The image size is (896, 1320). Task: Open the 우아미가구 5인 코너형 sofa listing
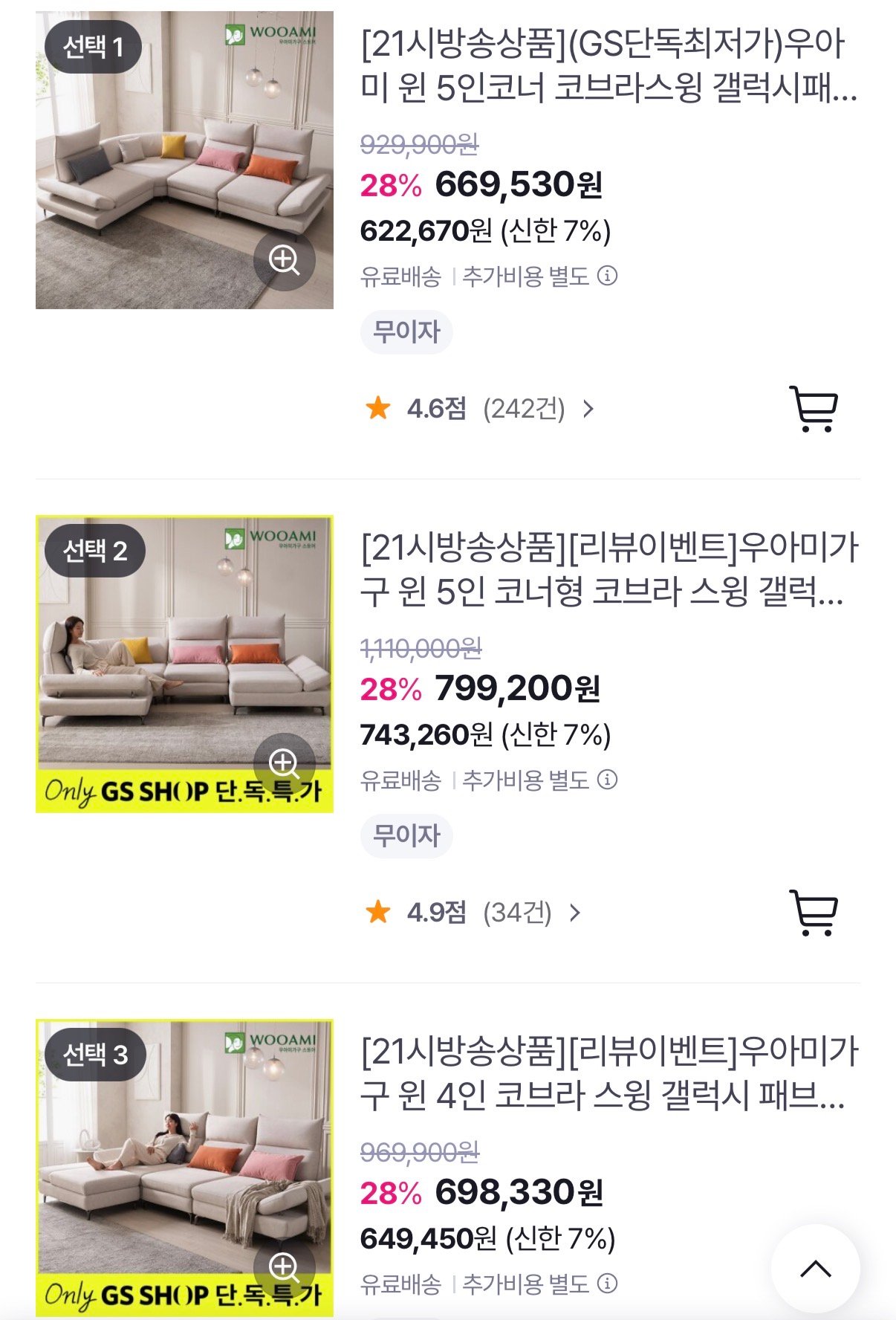(x=609, y=569)
